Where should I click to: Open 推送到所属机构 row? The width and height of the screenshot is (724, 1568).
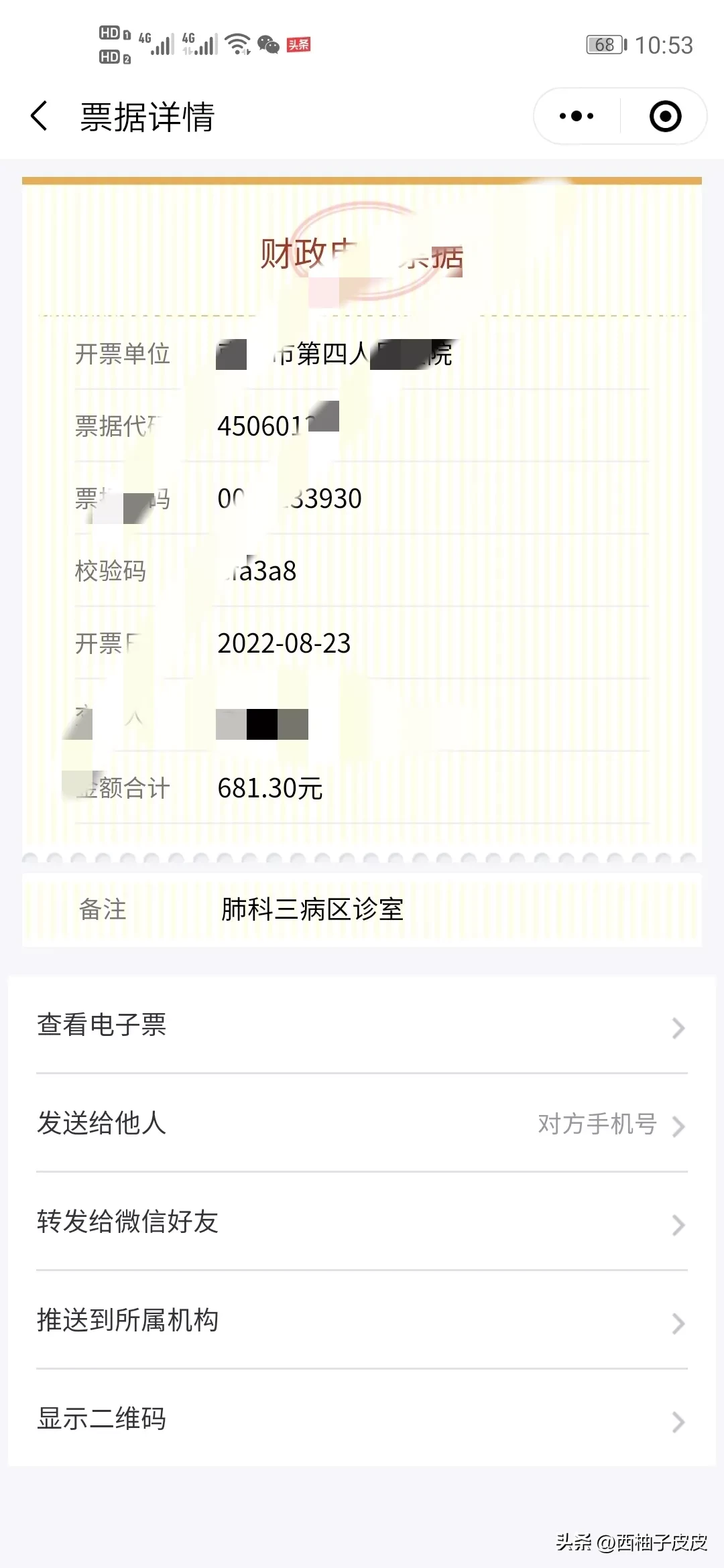[x=362, y=1321]
